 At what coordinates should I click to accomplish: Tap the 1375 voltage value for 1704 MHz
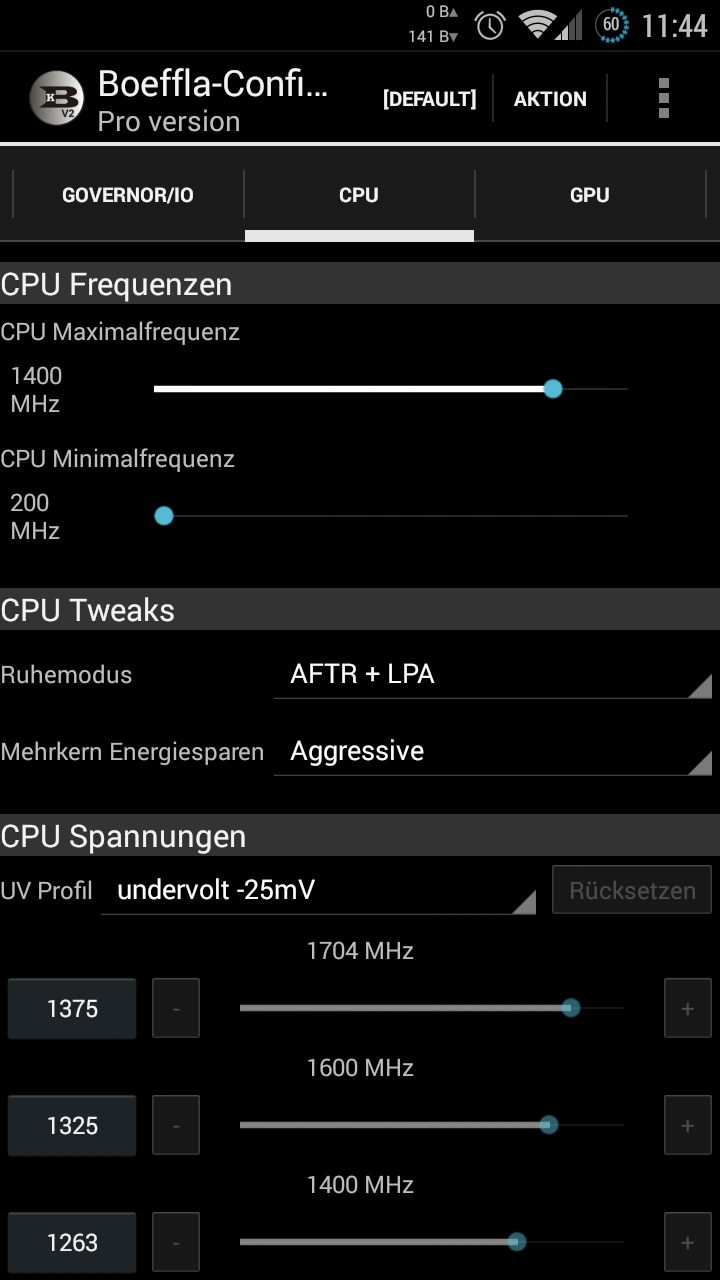click(x=72, y=1009)
